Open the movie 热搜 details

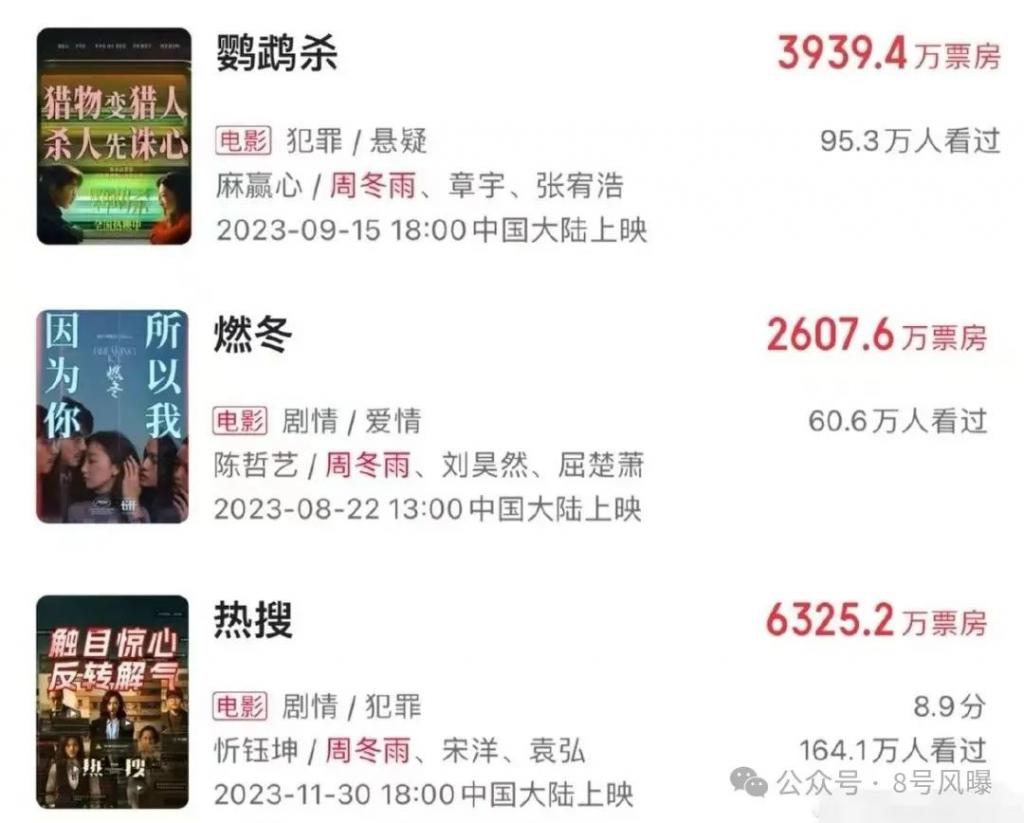point(253,621)
